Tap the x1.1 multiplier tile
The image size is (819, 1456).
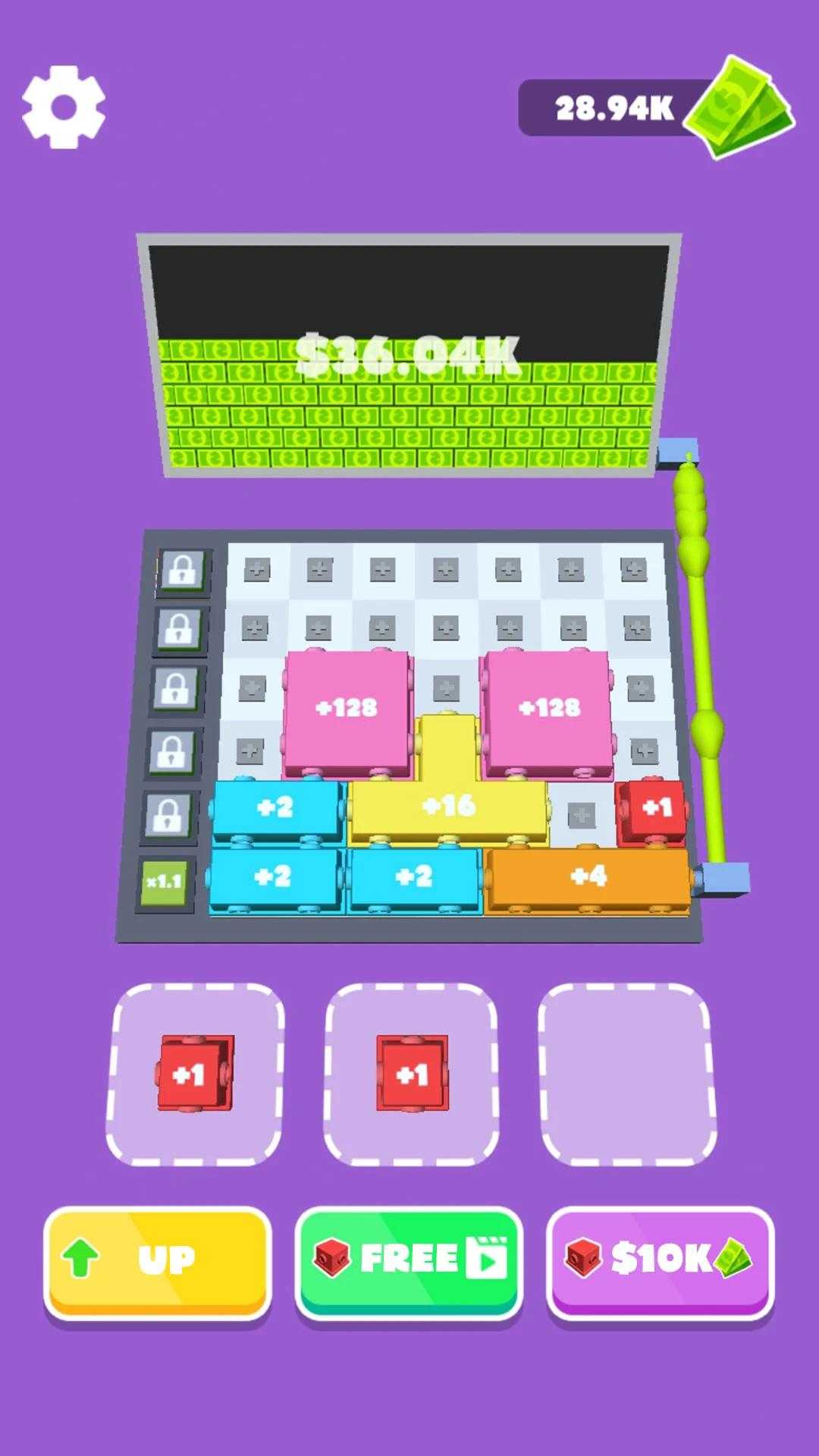(165, 882)
